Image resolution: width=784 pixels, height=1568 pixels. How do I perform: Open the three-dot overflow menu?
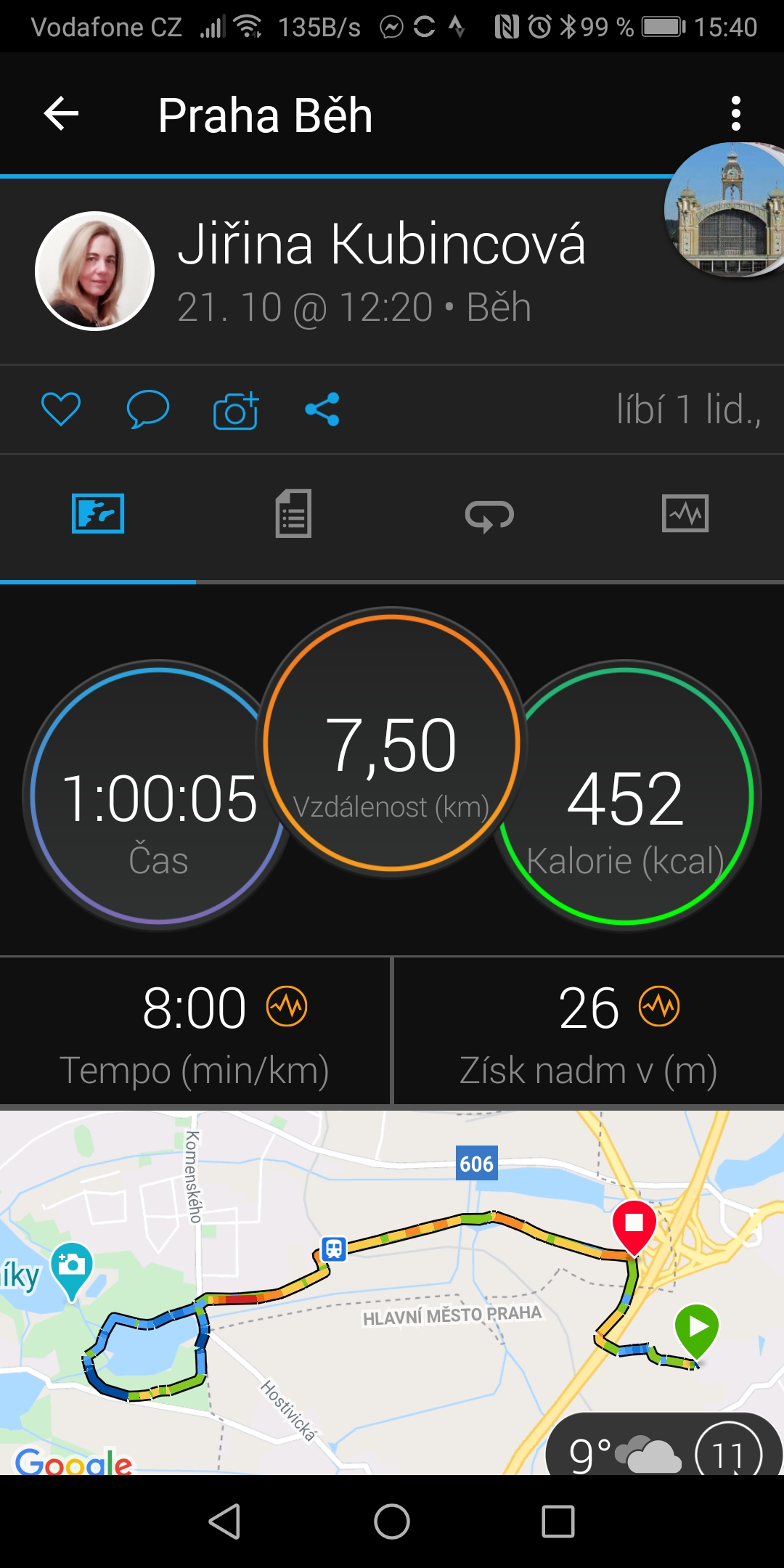click(736, 114)
